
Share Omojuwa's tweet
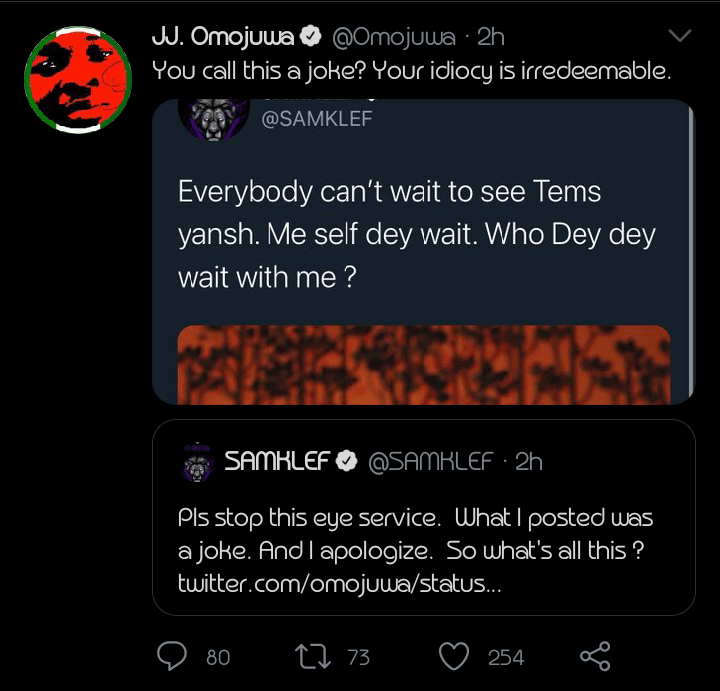click(x=595, y=656)
